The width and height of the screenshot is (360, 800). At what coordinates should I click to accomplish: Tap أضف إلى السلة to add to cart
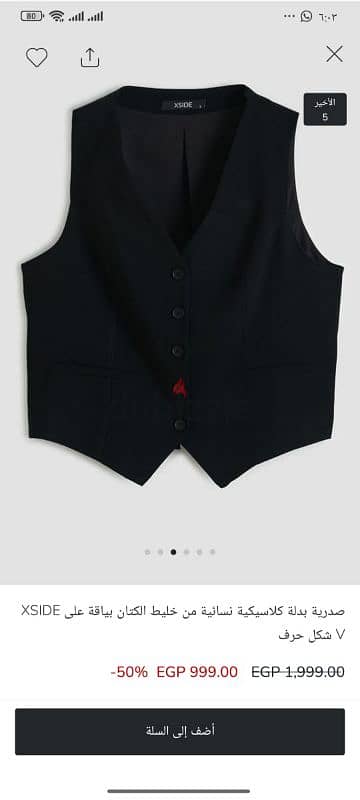180,731
